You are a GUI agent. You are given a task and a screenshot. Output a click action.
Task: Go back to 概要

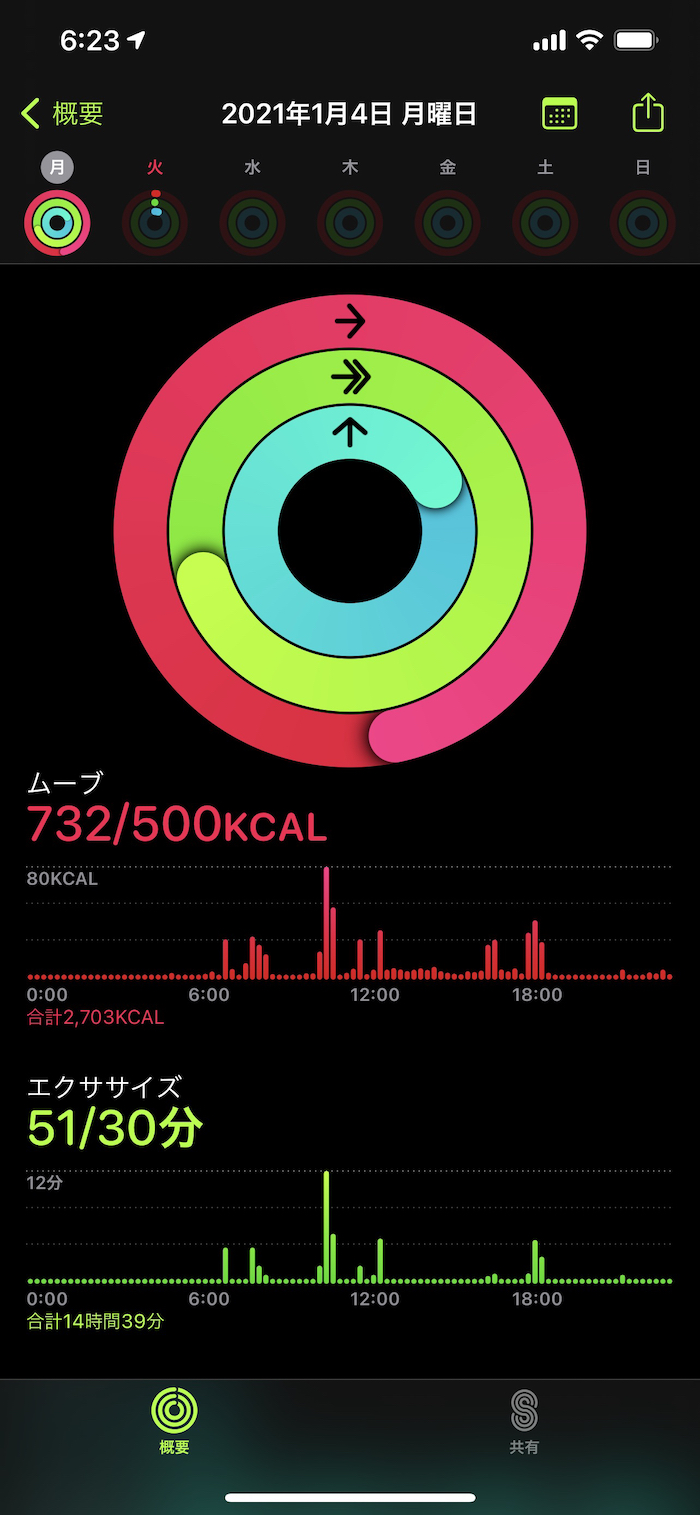coord(62,114)
